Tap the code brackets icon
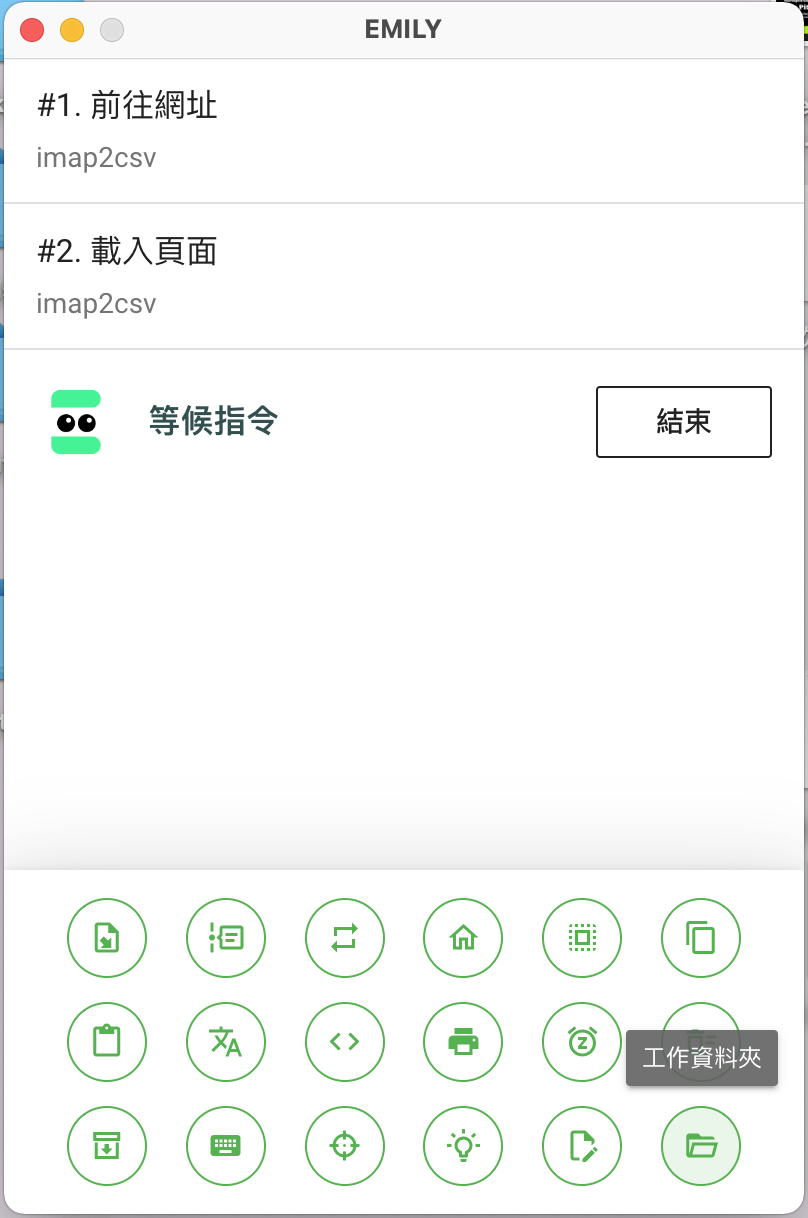 pos(344,1042)
